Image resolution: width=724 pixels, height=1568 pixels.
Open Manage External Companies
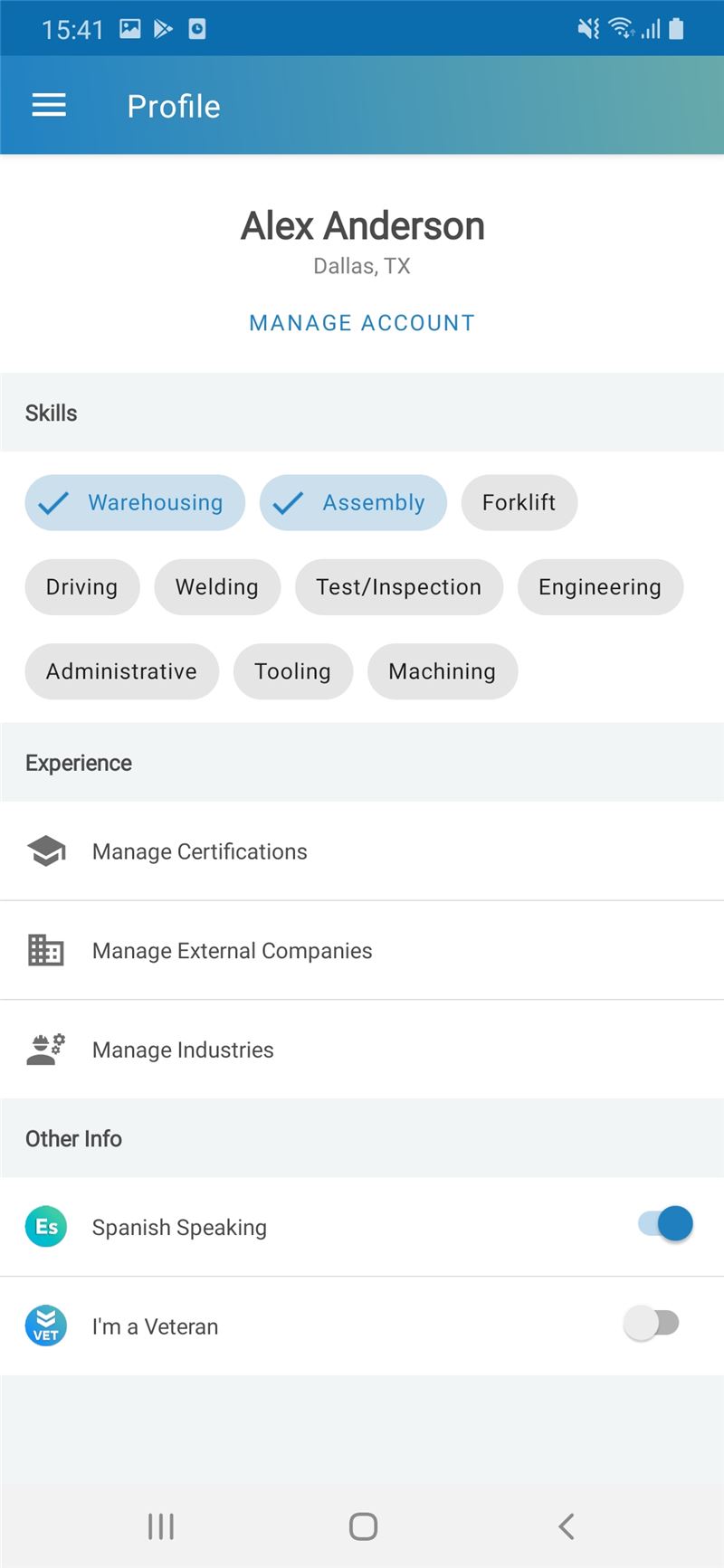click(362, 951)
